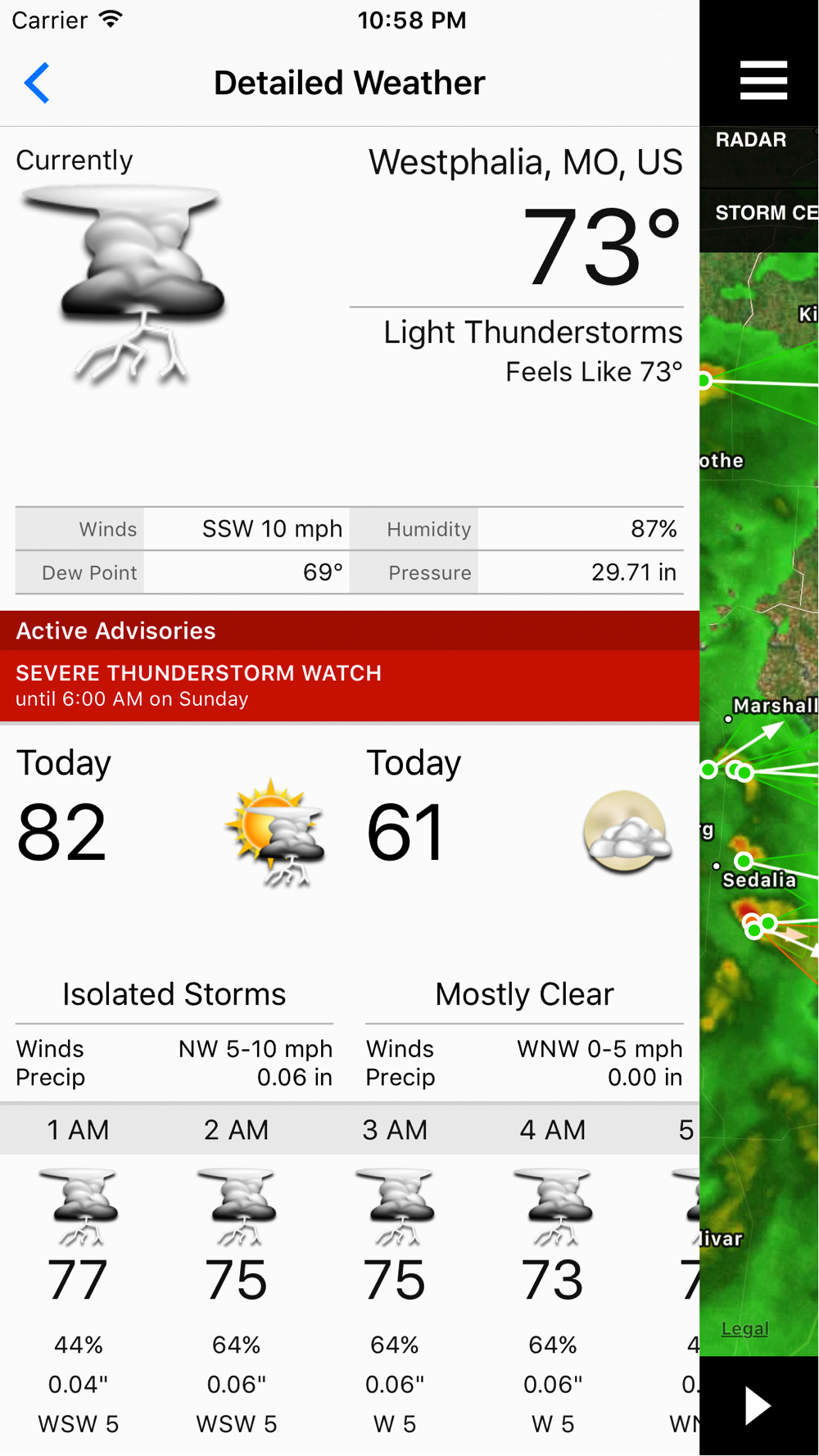Viewport: 819px width, 1456px height.
Task: Open the Legal link on the map
Action: pos(744,1328)
